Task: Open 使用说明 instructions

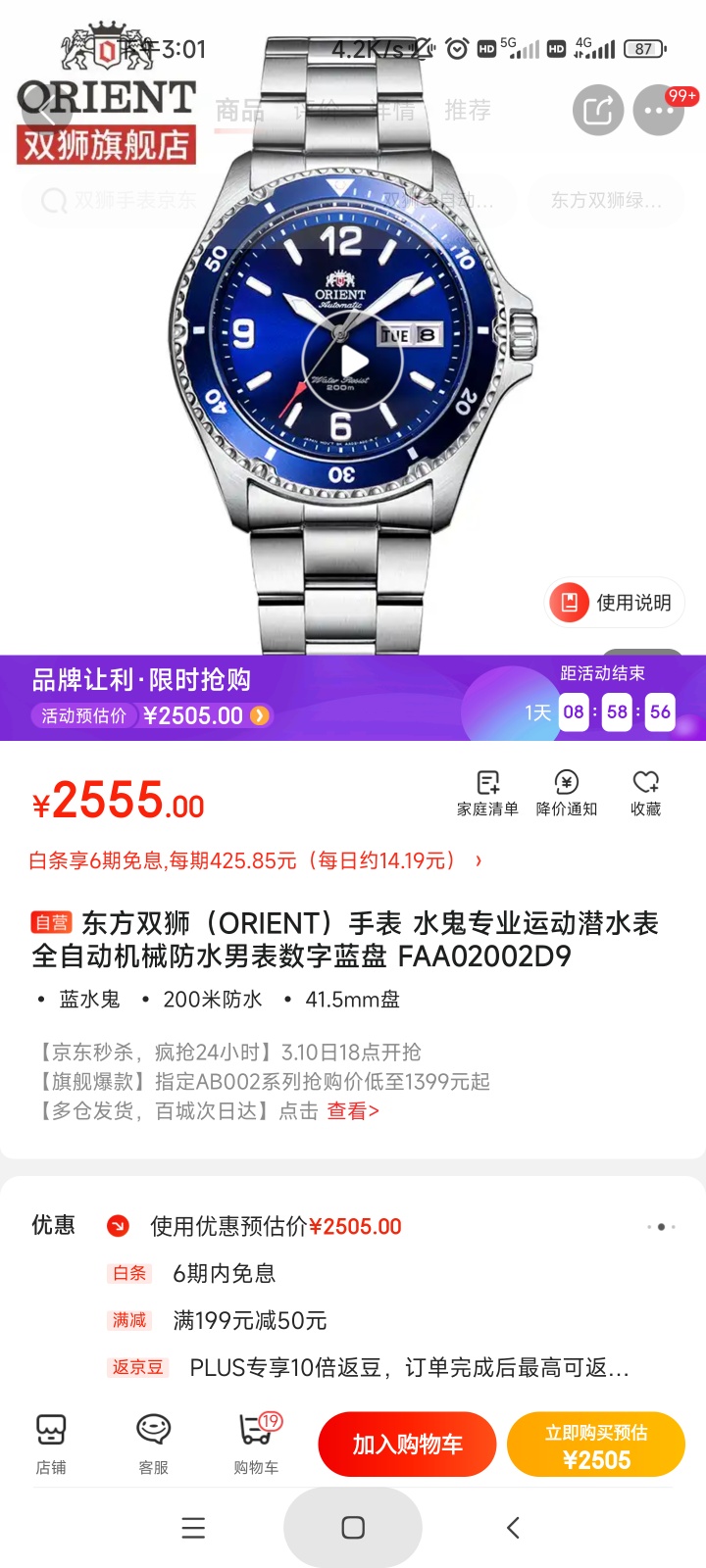Action: click(615, 603)
